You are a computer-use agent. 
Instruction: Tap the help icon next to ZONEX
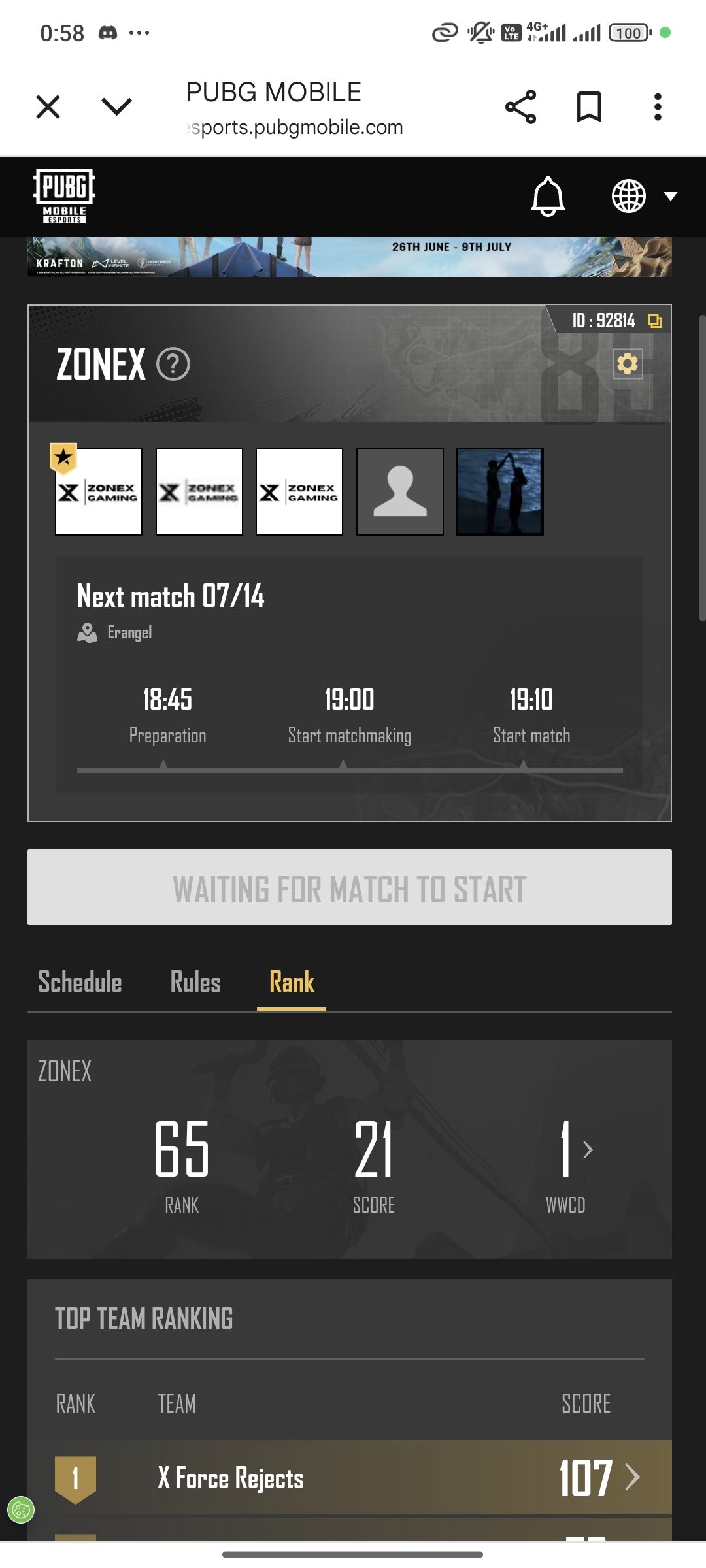pyautogui.click(x=174, y=365)
